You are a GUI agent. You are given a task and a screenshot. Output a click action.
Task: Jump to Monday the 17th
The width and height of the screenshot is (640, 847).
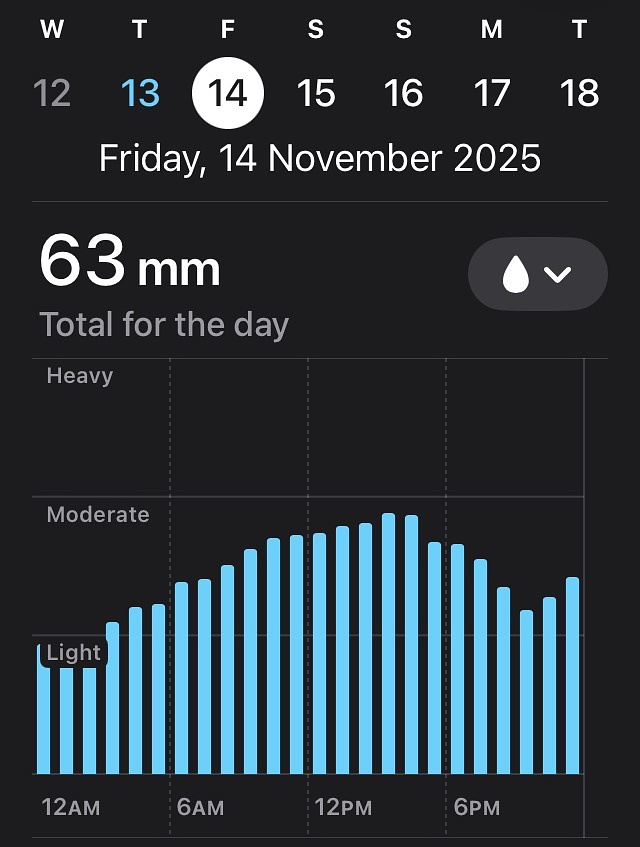coord(492,93)
